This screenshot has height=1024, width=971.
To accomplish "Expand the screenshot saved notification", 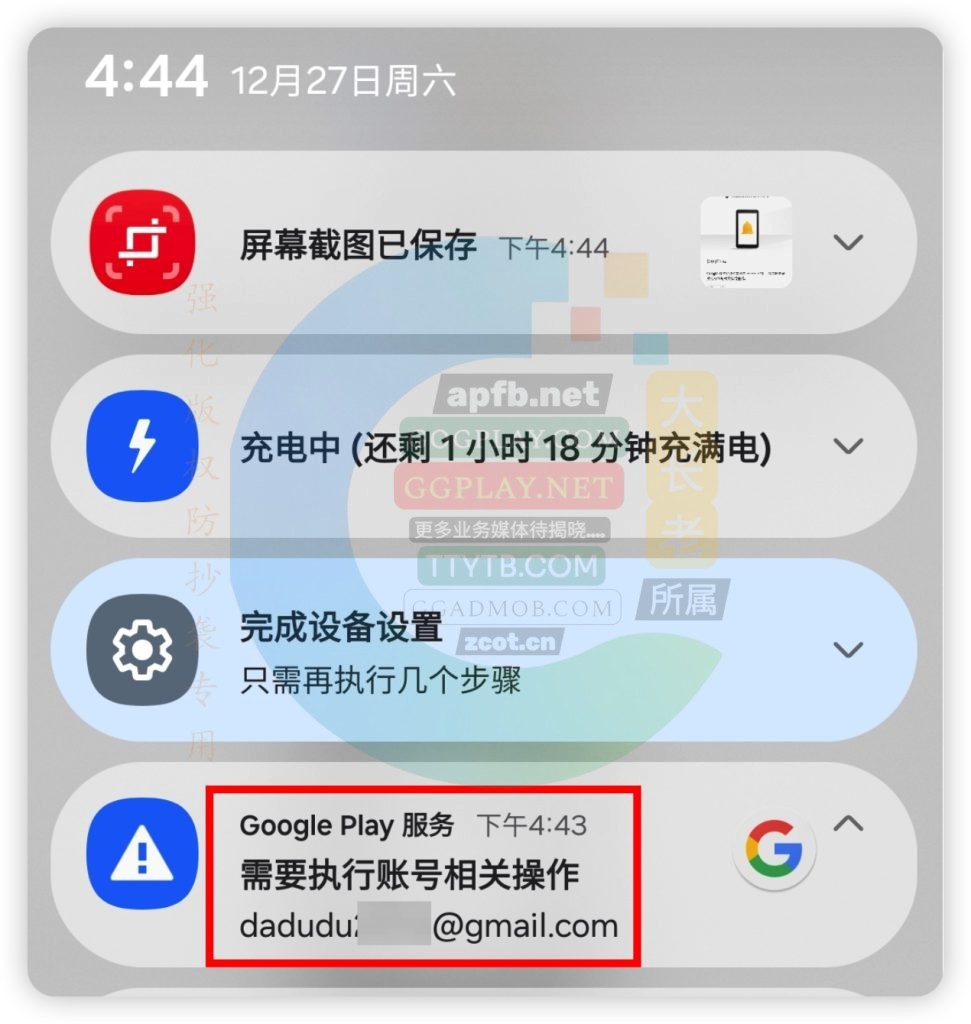I will pos(848,243).
